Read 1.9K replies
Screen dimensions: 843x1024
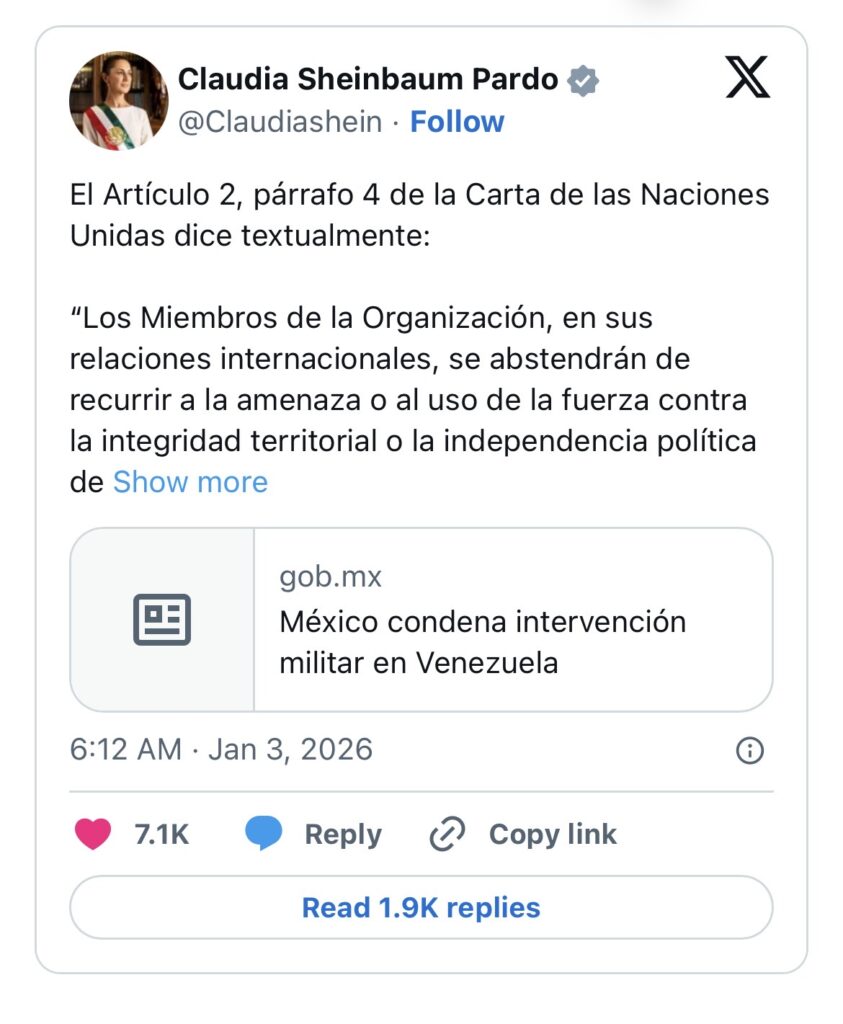coord(421,908)
